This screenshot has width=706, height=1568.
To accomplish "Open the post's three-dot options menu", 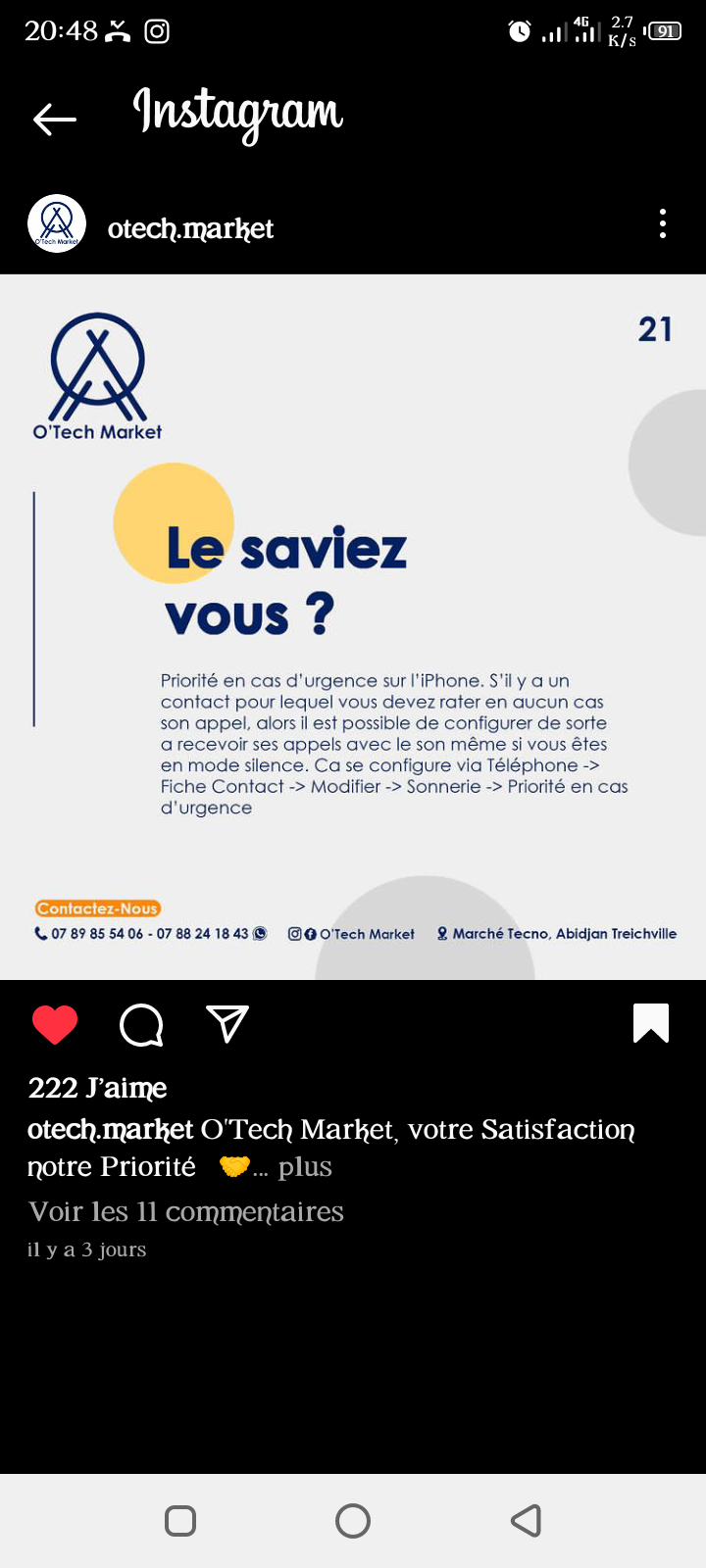I will 663,223.
